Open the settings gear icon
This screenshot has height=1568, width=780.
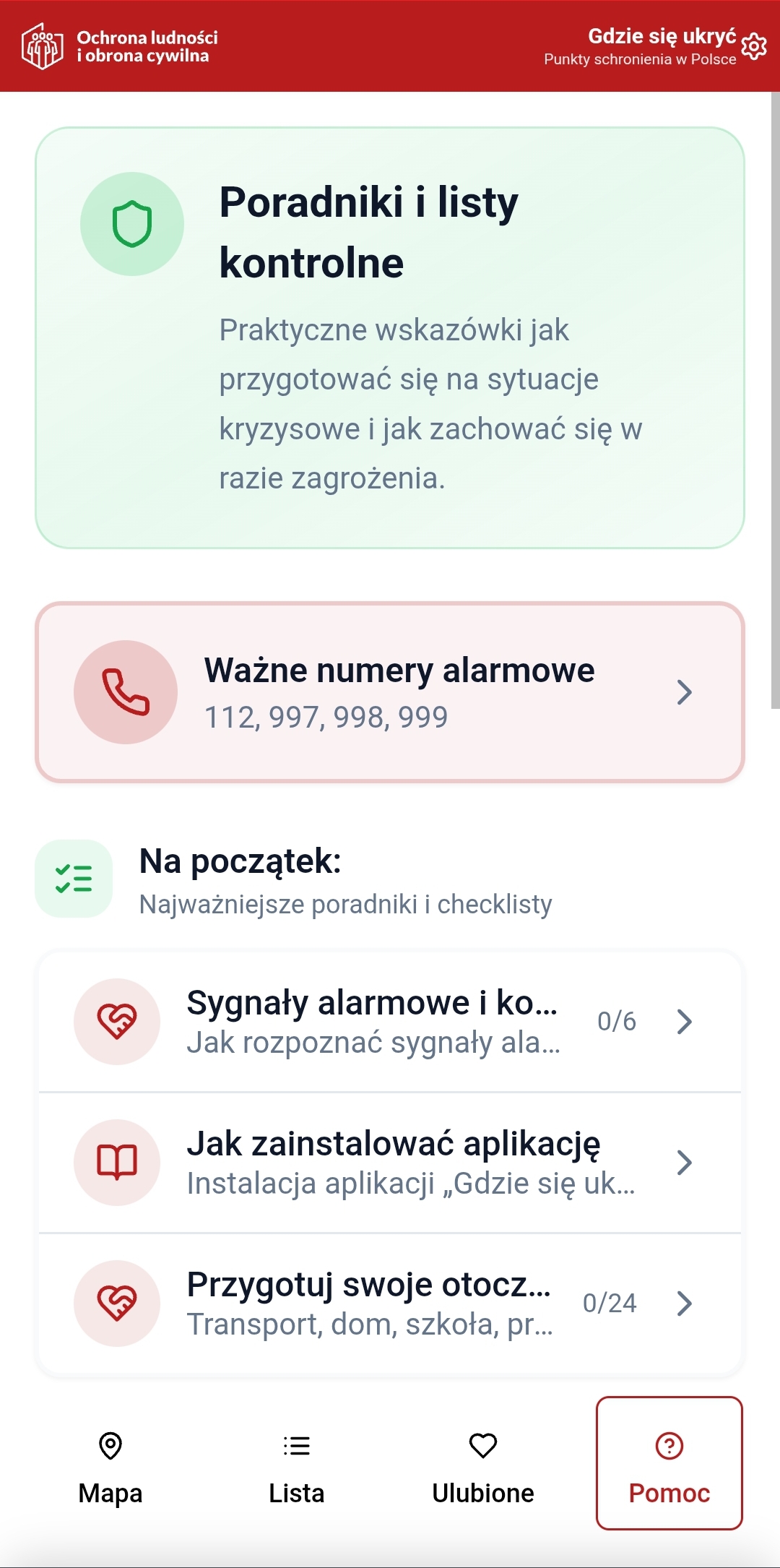754,47
